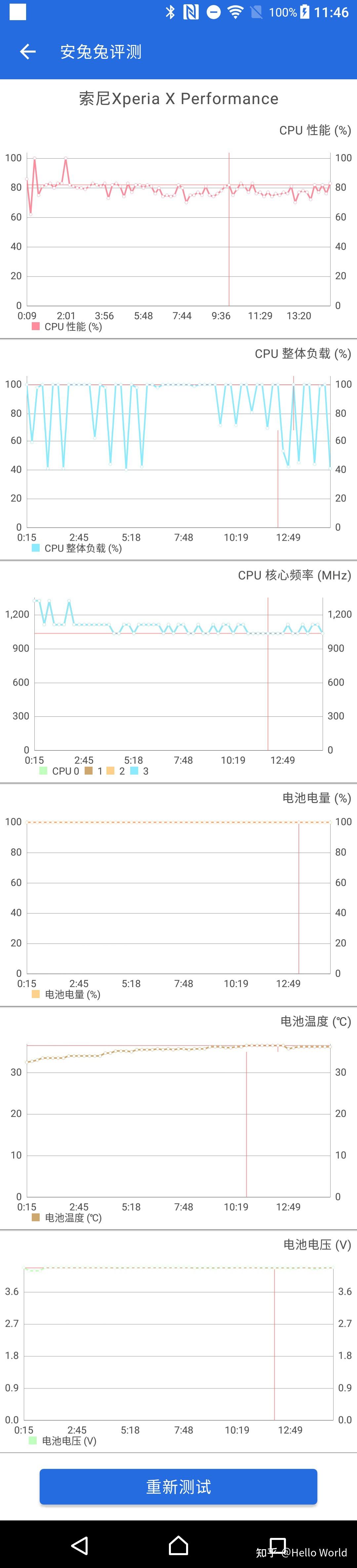Go to the home screen

178,1545
